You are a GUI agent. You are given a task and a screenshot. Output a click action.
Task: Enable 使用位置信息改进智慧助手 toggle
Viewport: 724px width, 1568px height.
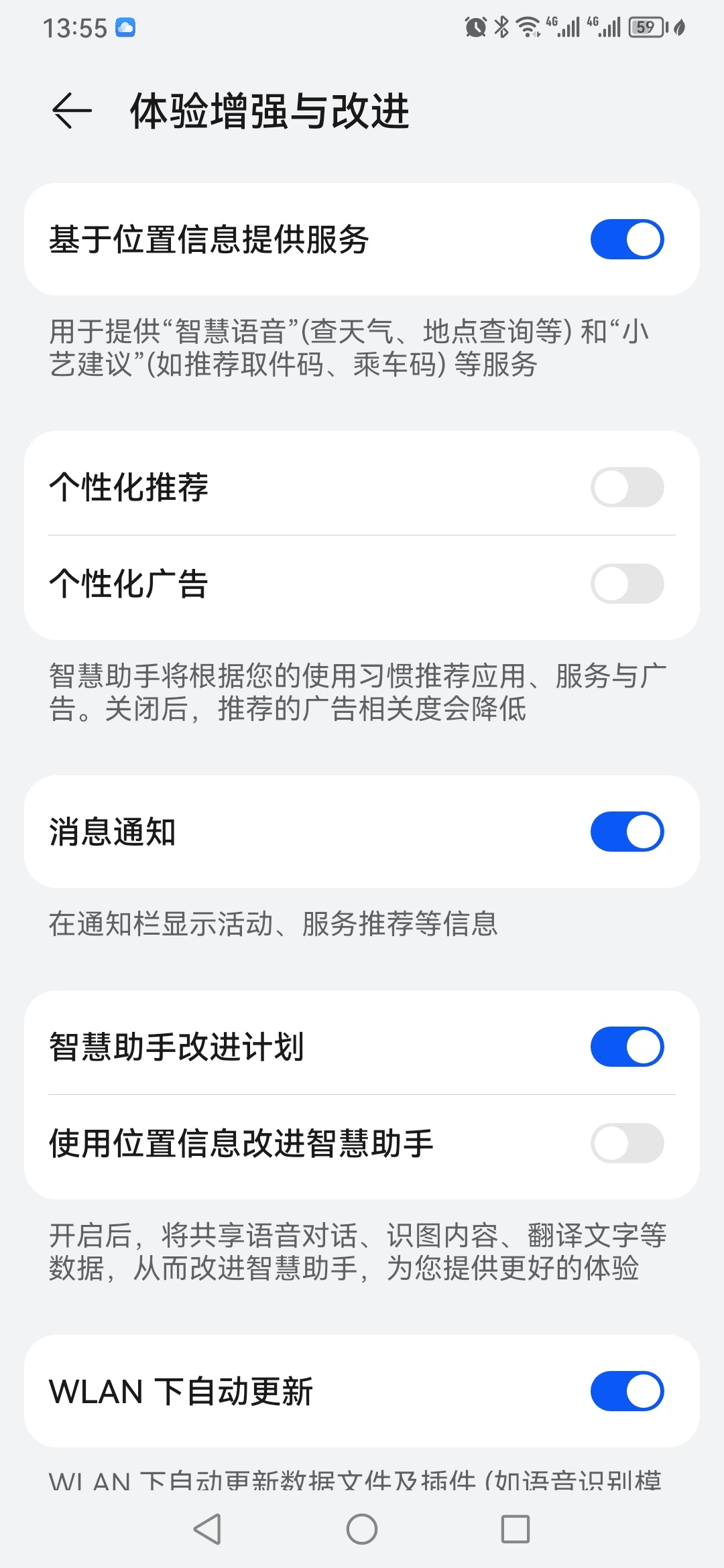[627, 1143]
